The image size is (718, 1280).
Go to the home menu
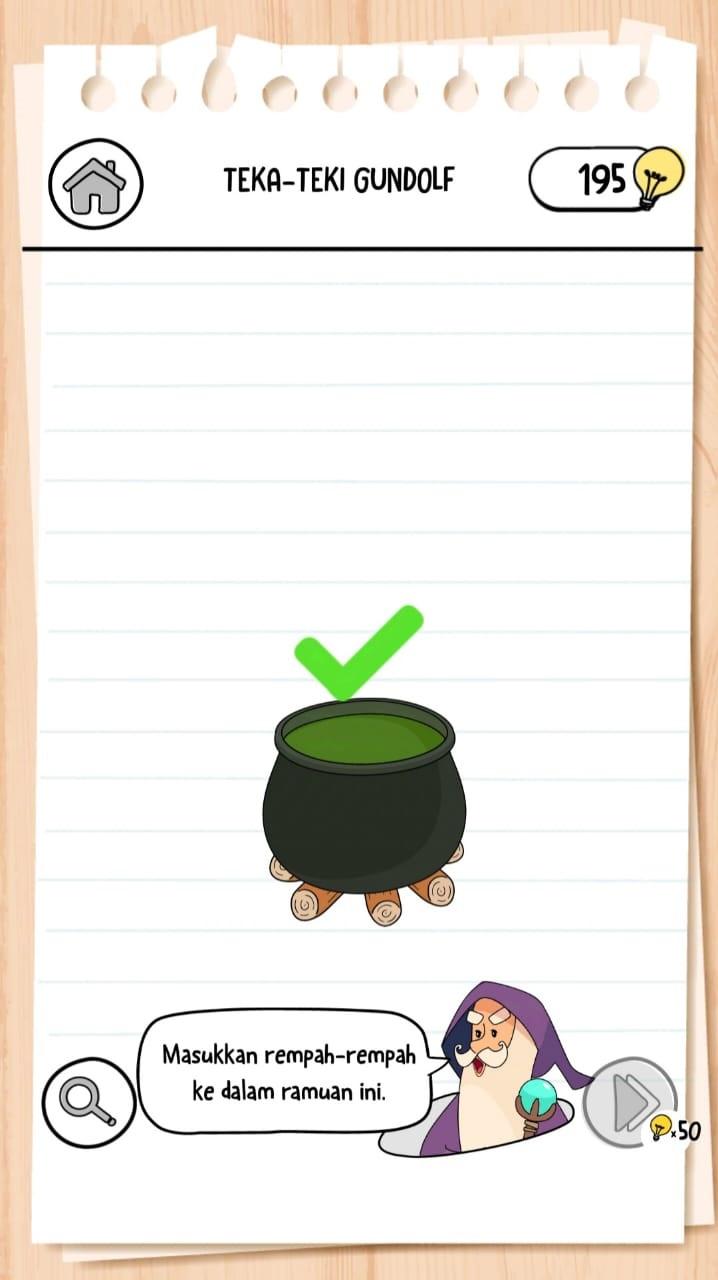click(96, 184)
